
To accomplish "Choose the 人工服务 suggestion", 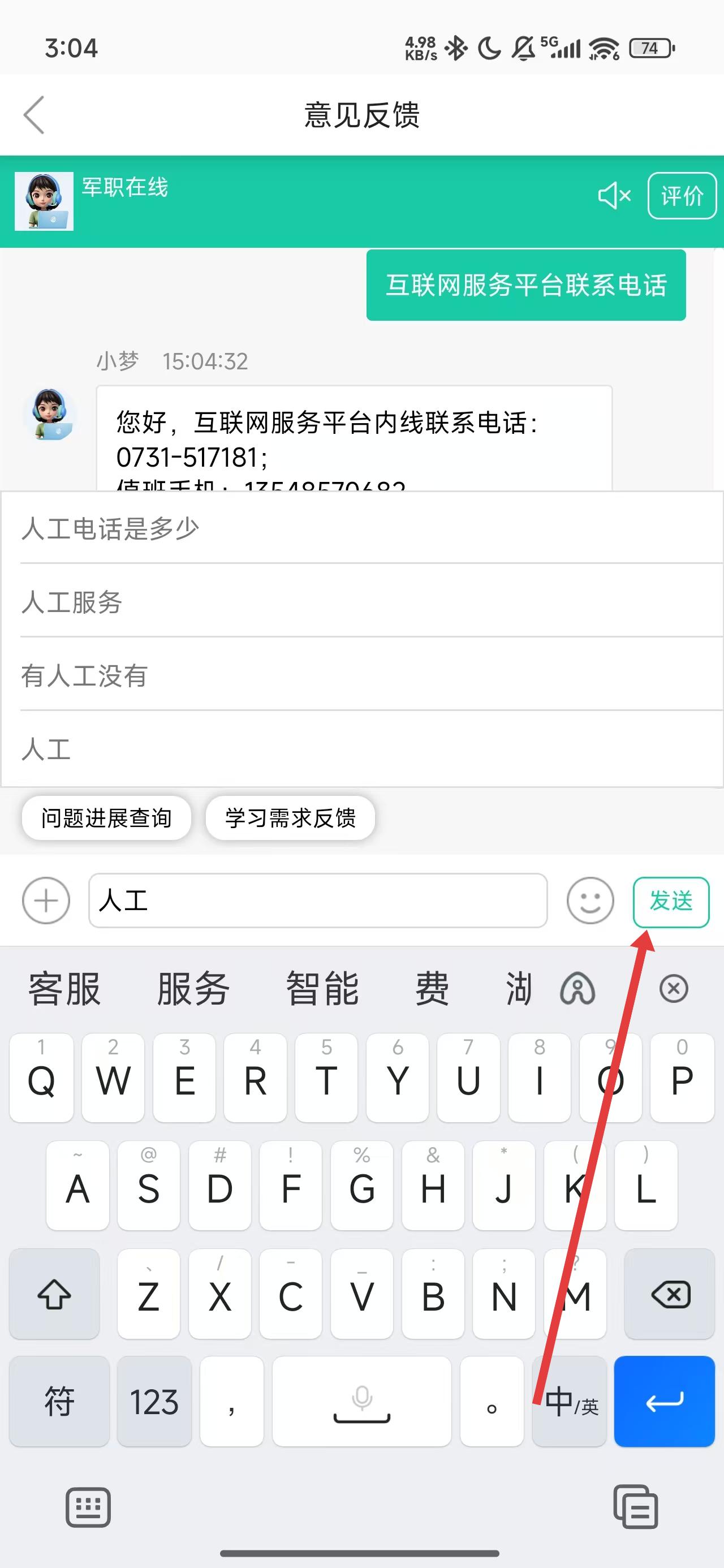I will tap(72, 602).
